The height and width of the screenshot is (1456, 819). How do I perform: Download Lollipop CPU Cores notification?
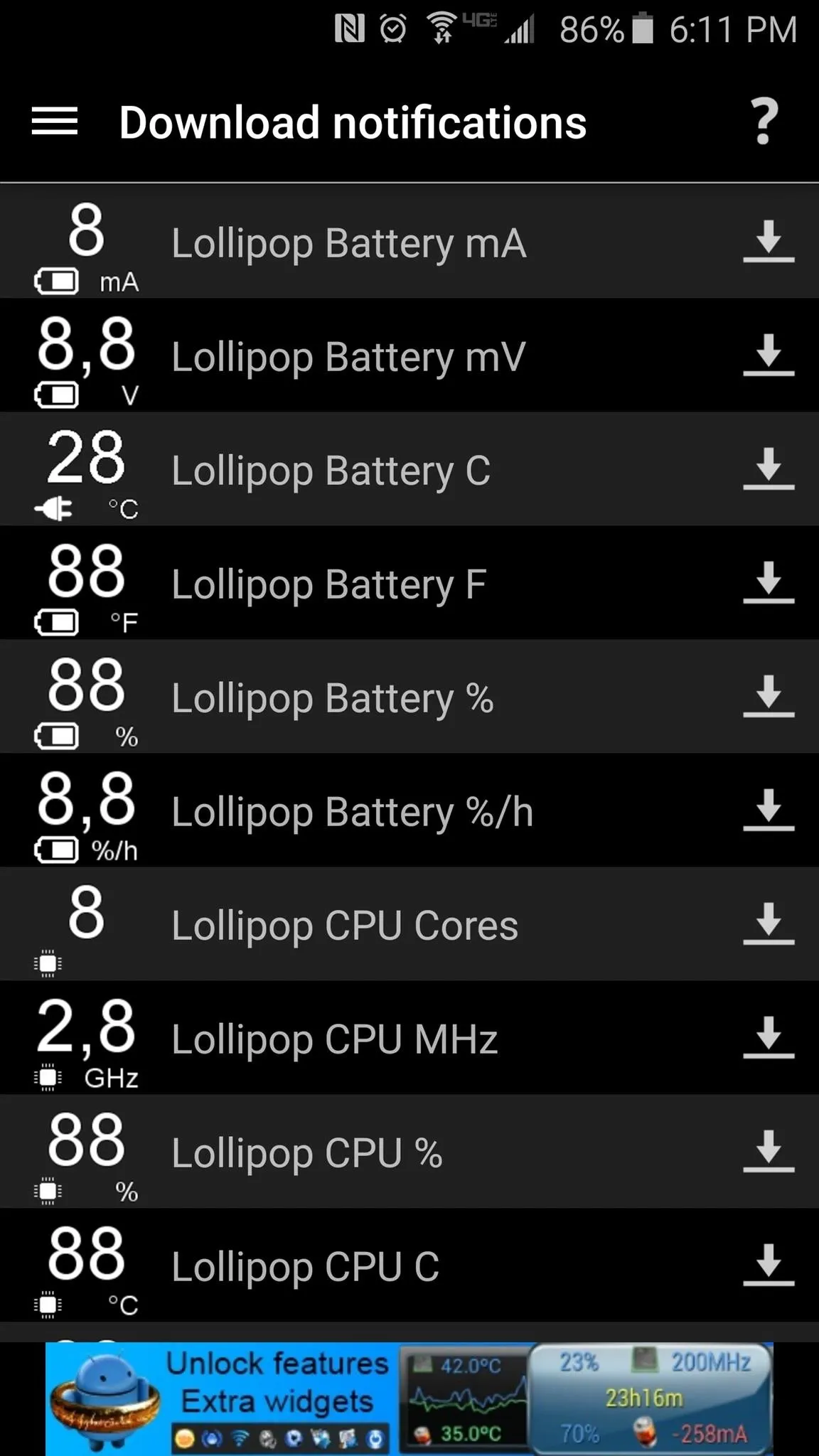tap(769, 924)
